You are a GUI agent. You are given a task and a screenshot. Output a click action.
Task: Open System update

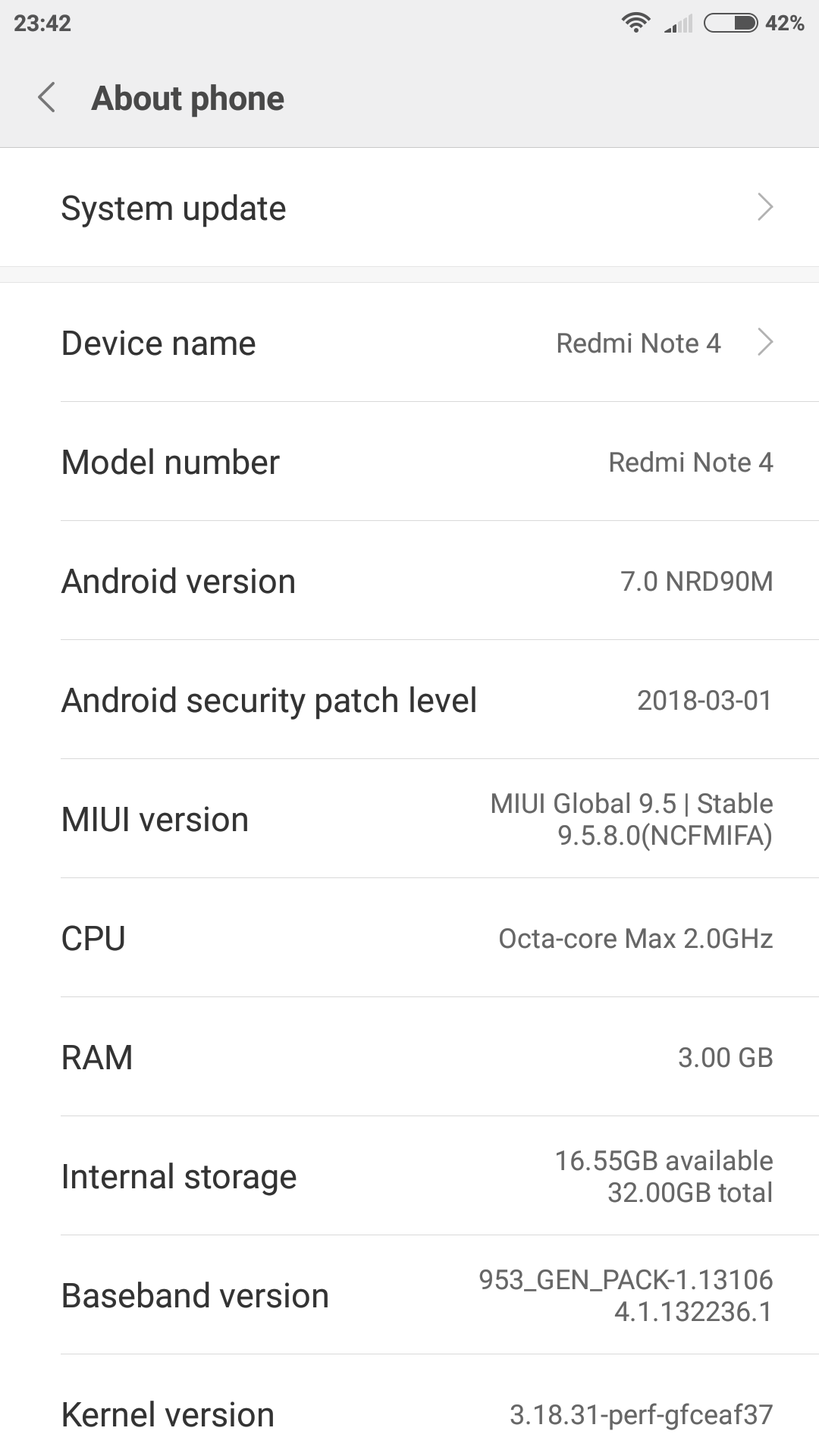pyautogui.click(x=409, y=208)
